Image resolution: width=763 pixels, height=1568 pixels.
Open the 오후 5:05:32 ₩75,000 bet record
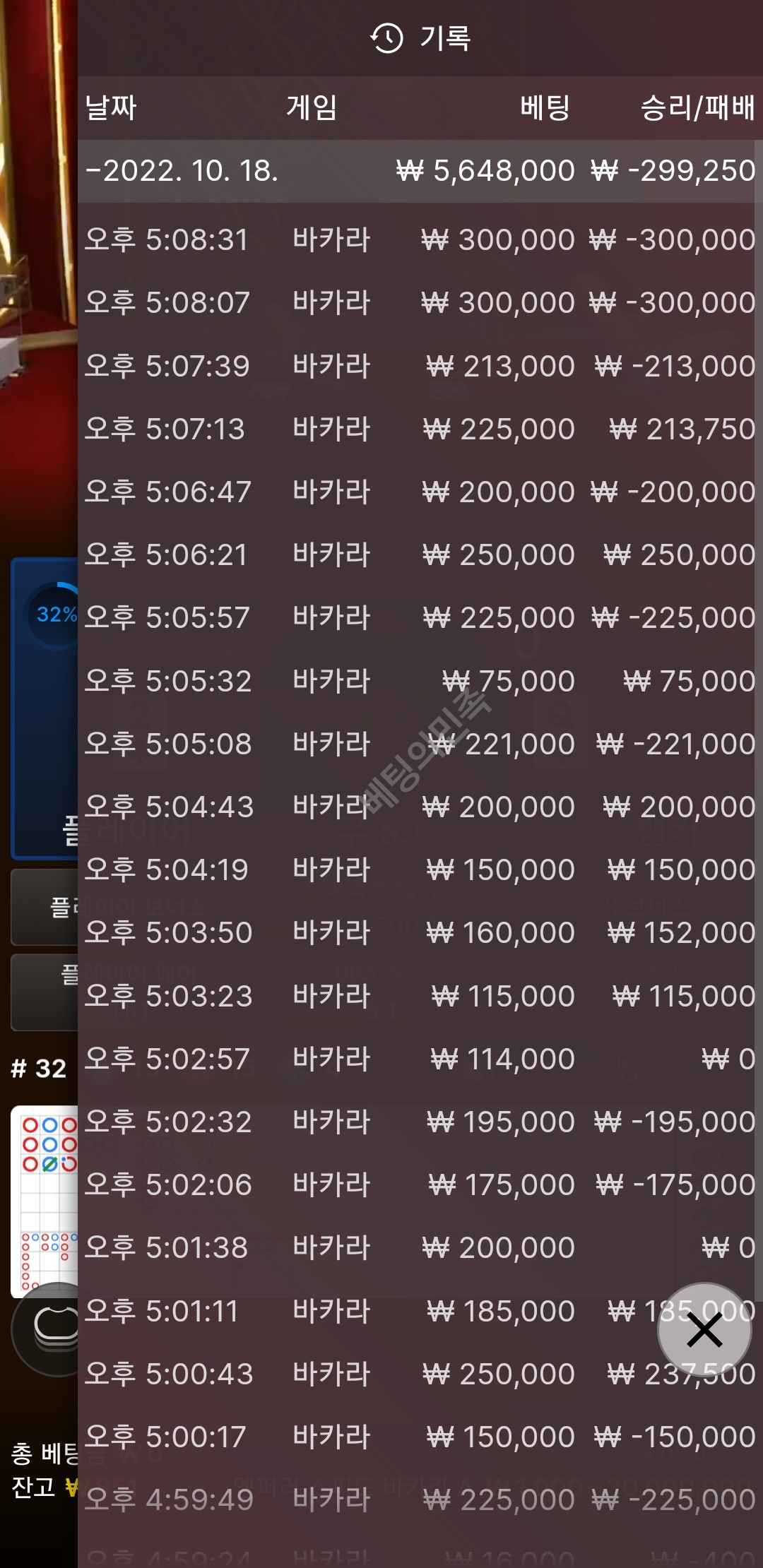point(420,682)
